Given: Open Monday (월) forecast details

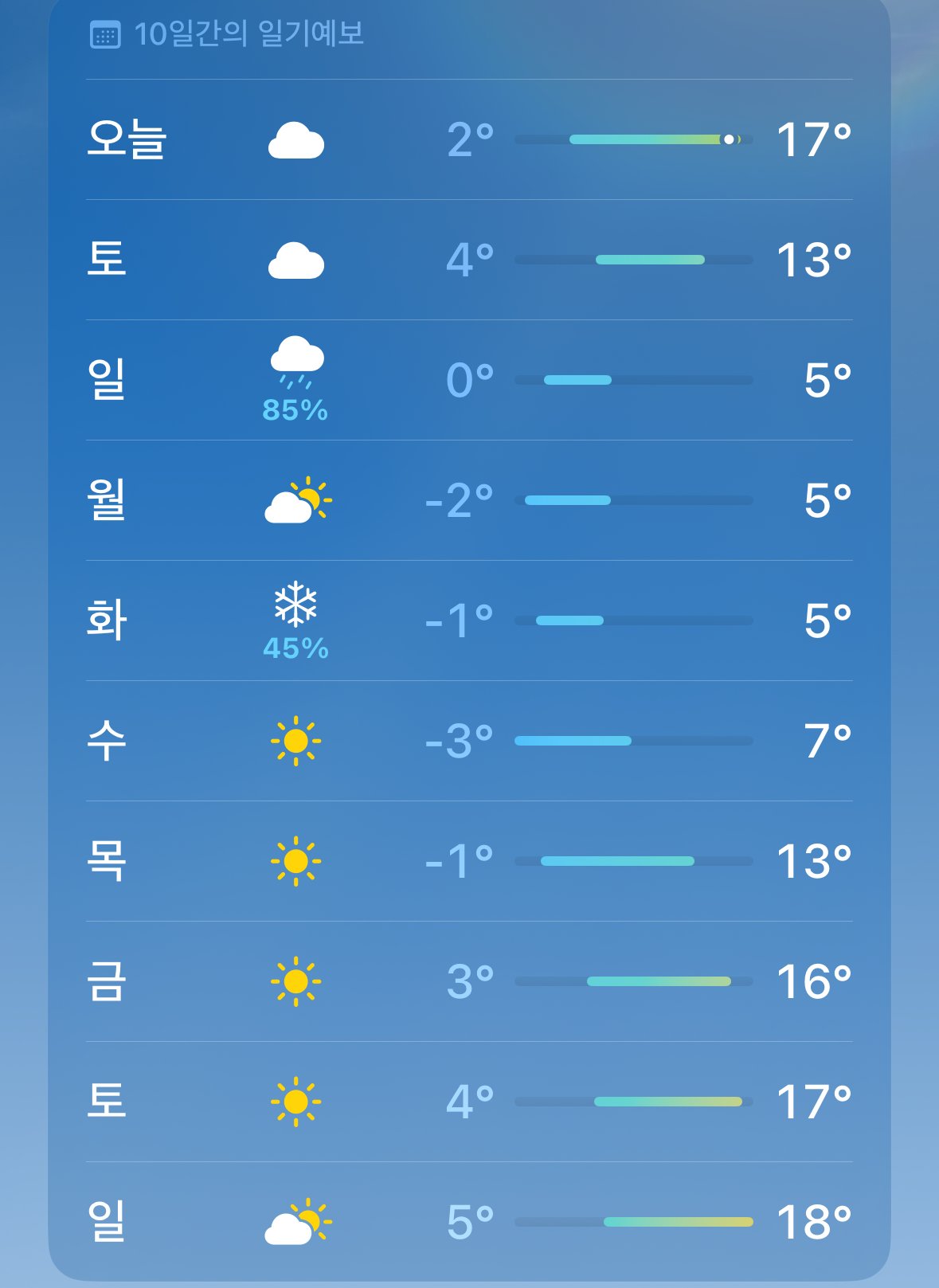Looking at the screenshot, I should pyautogui.click(x=469, y=500).
